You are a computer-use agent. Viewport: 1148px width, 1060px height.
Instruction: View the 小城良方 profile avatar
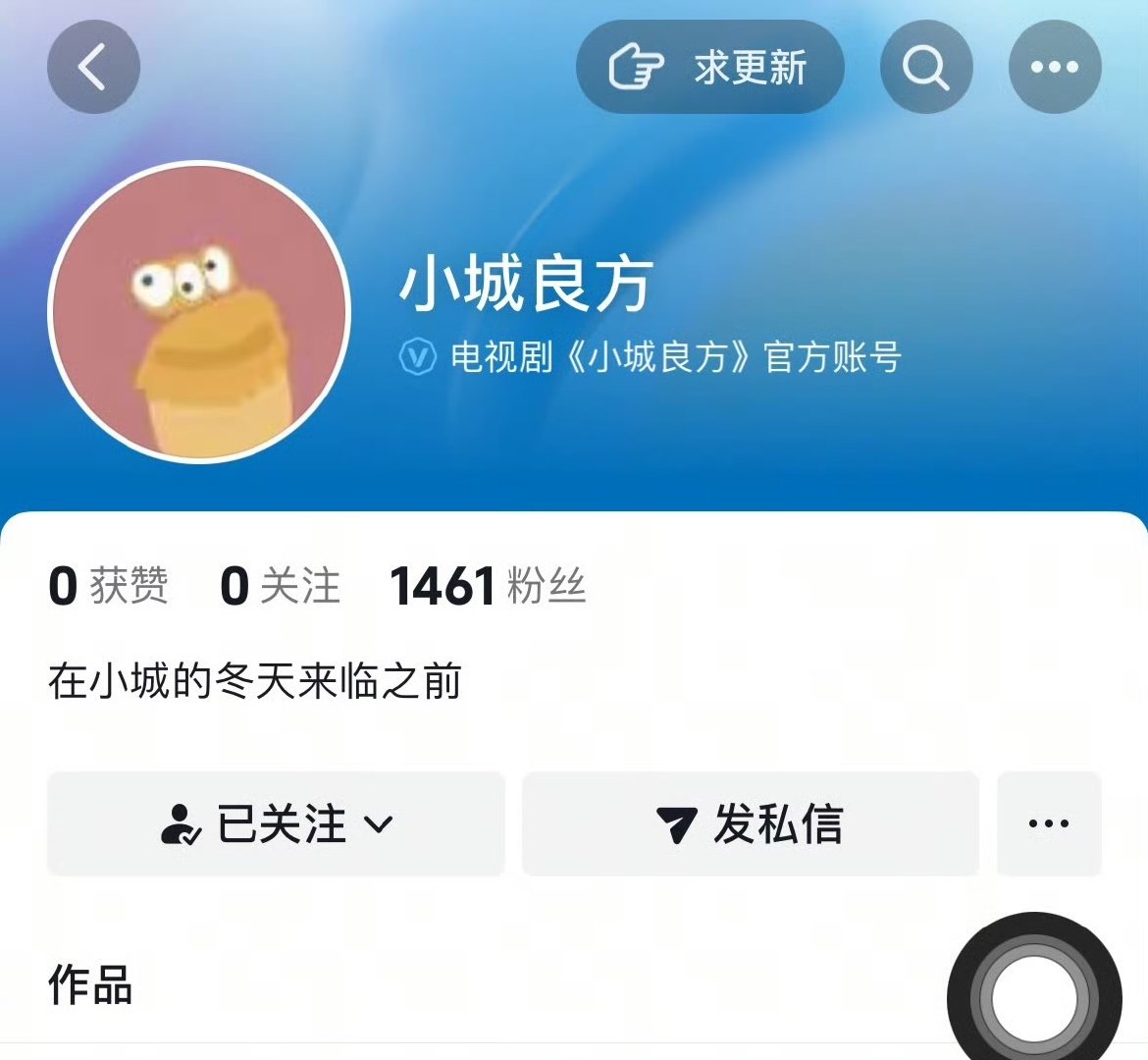tap(200, 312)
